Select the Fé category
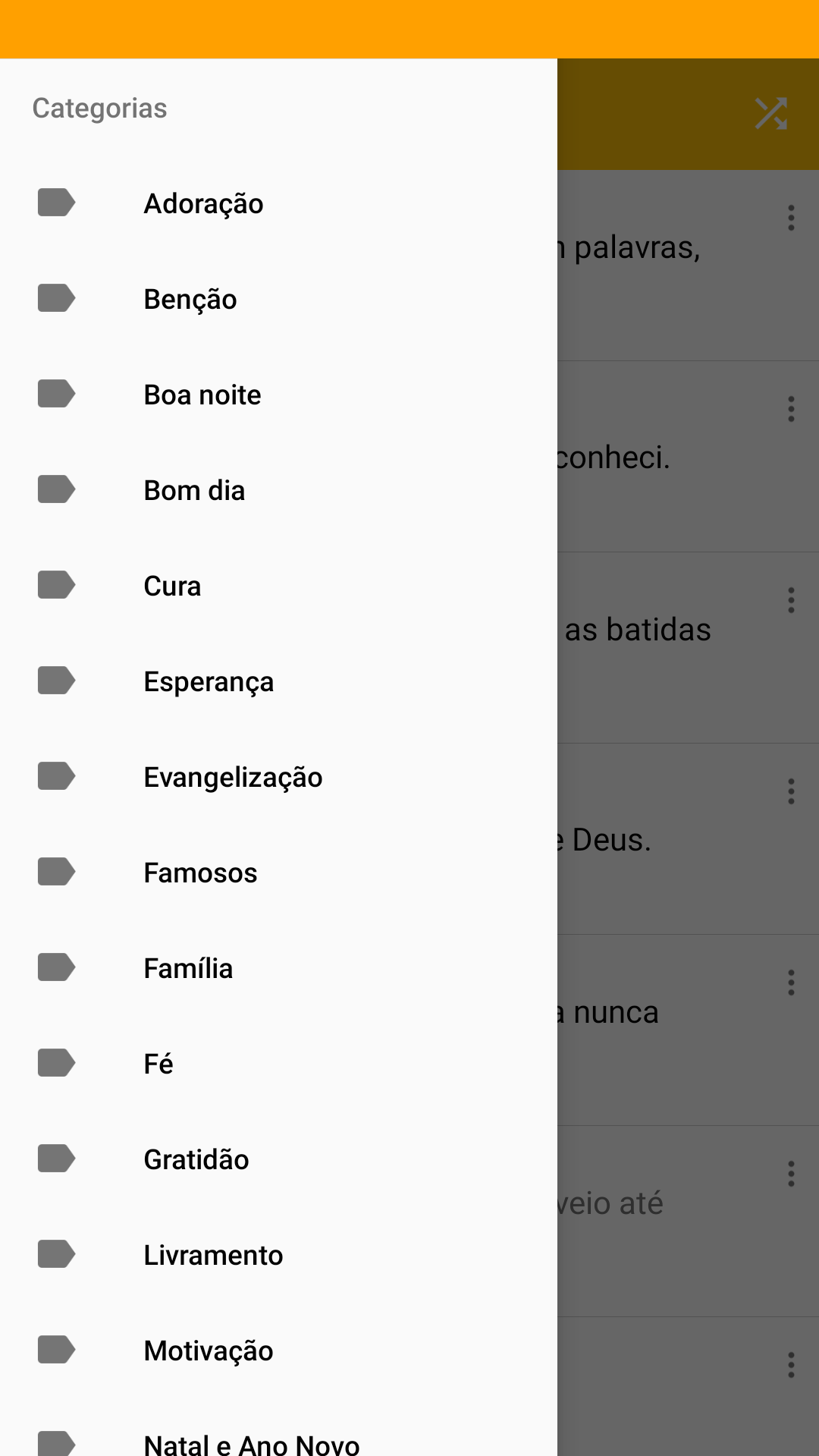The height and width of the screenshot is (1456, 819). [158, 1063]
